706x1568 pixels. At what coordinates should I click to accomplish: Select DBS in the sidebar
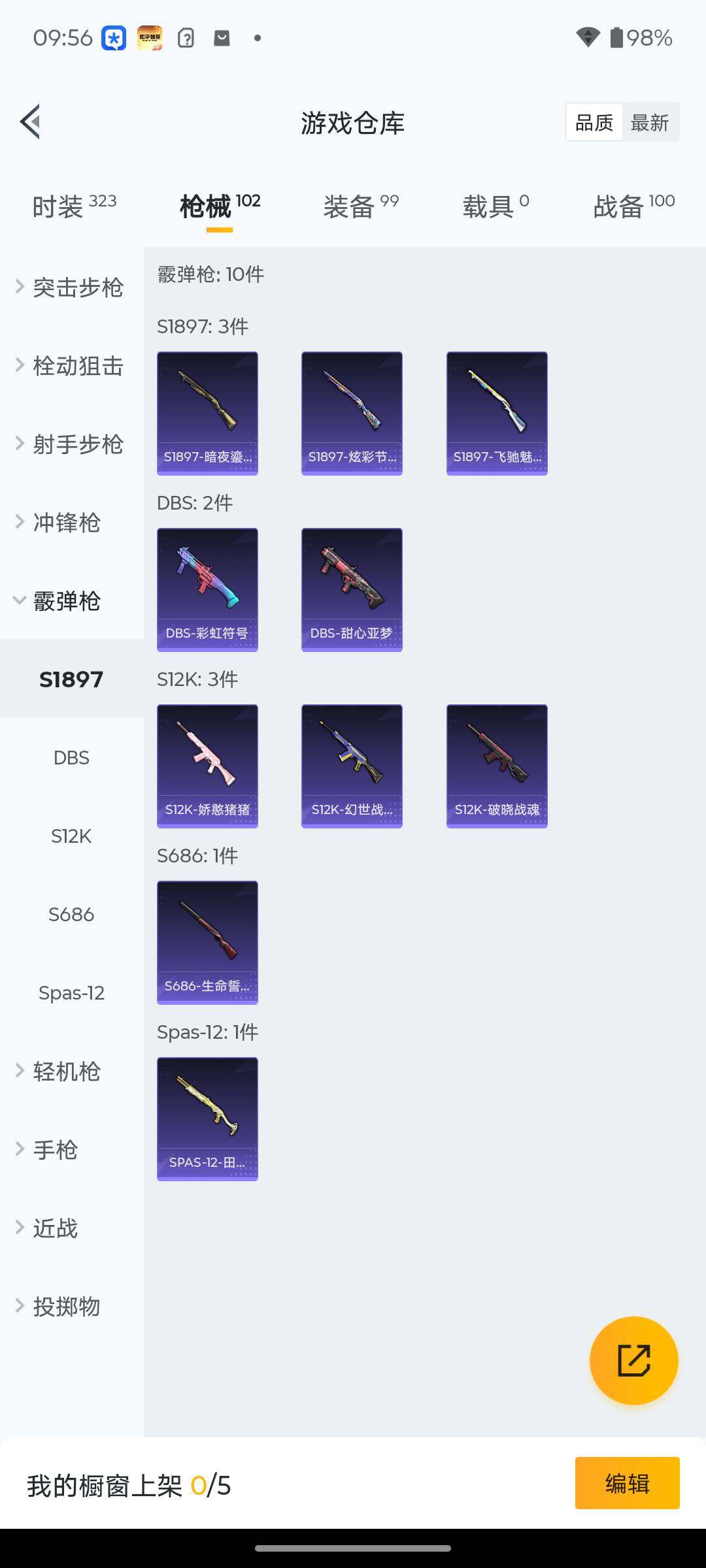(x=71, y=758)
